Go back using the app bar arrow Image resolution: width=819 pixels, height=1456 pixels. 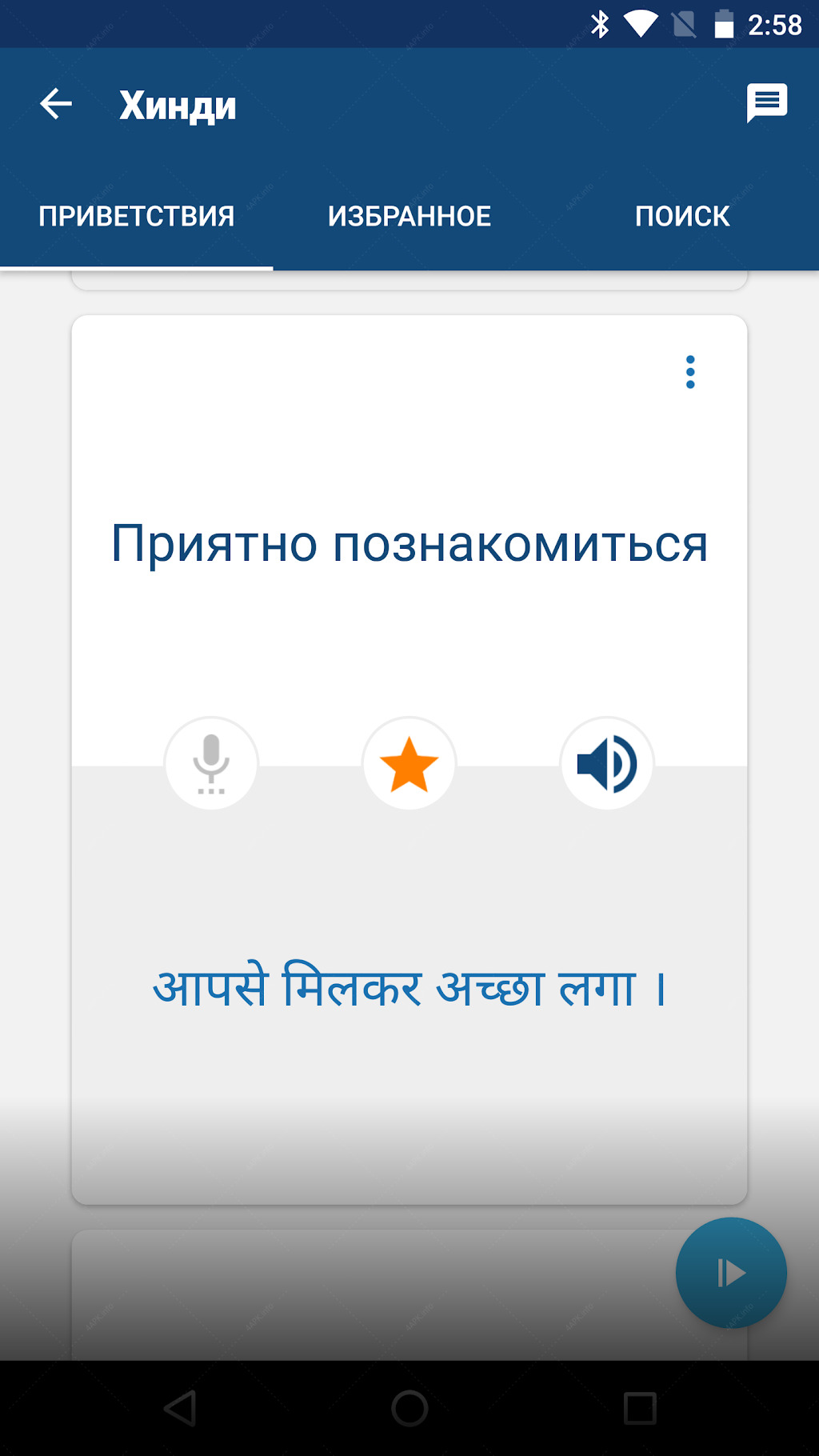coord(56,104)
